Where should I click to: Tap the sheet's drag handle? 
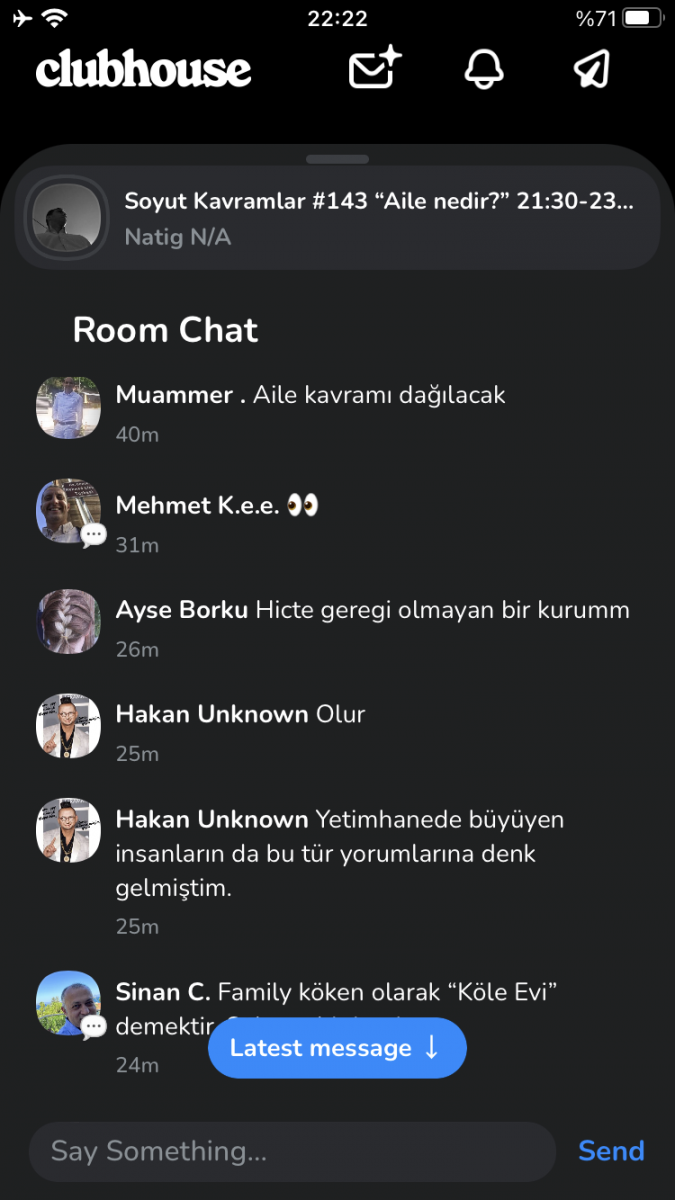tap(338, 159)
